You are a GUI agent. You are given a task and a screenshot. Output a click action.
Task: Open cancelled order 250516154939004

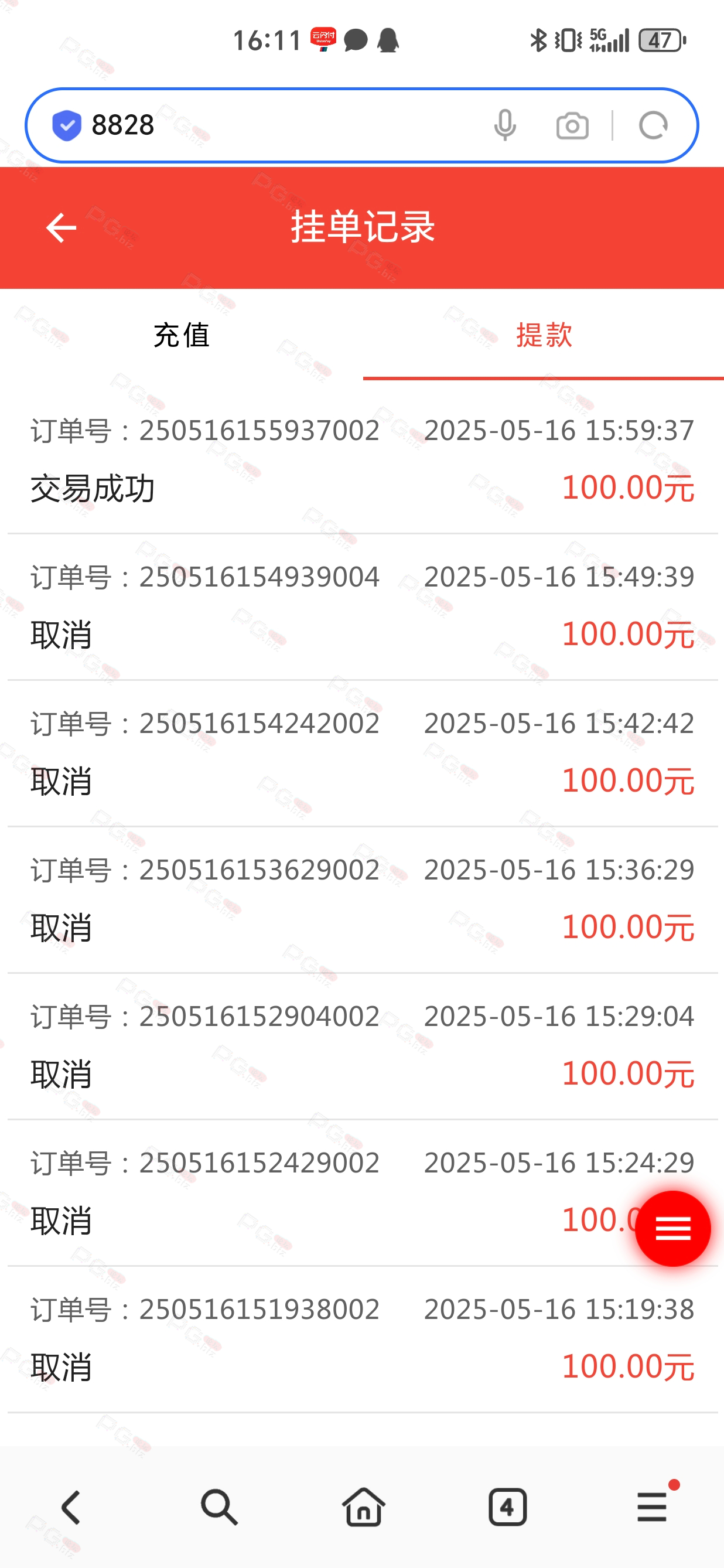(362, 608)
